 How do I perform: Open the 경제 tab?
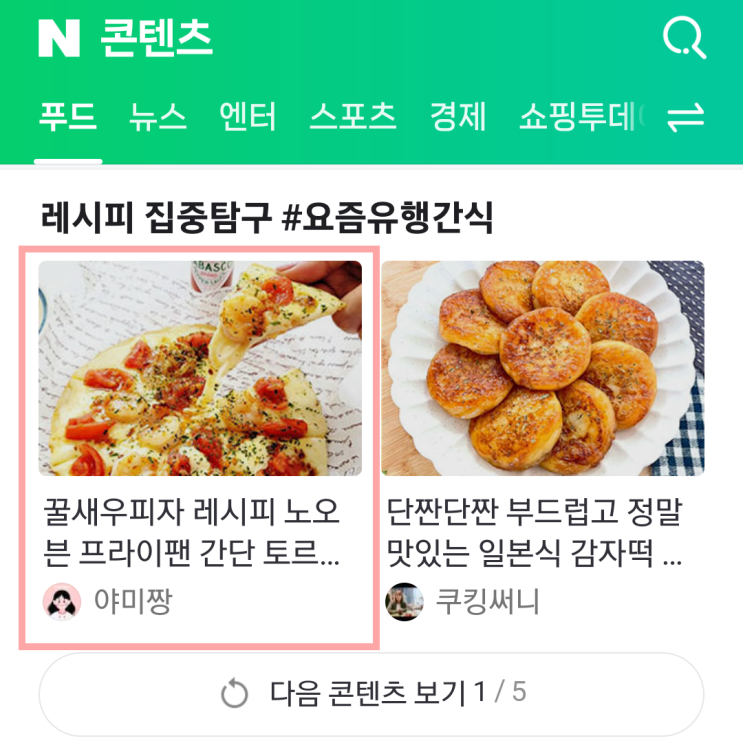coord(458,116)
